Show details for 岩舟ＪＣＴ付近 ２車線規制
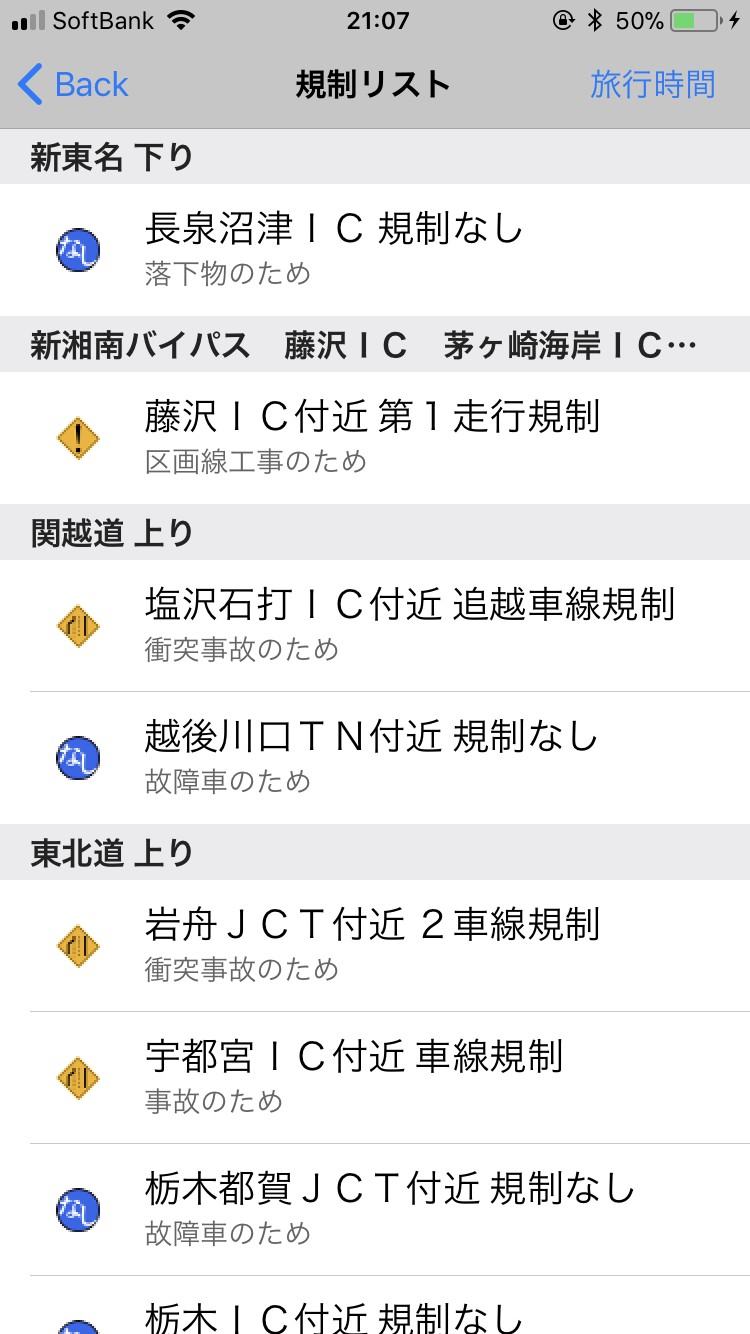 click(375, 945)
